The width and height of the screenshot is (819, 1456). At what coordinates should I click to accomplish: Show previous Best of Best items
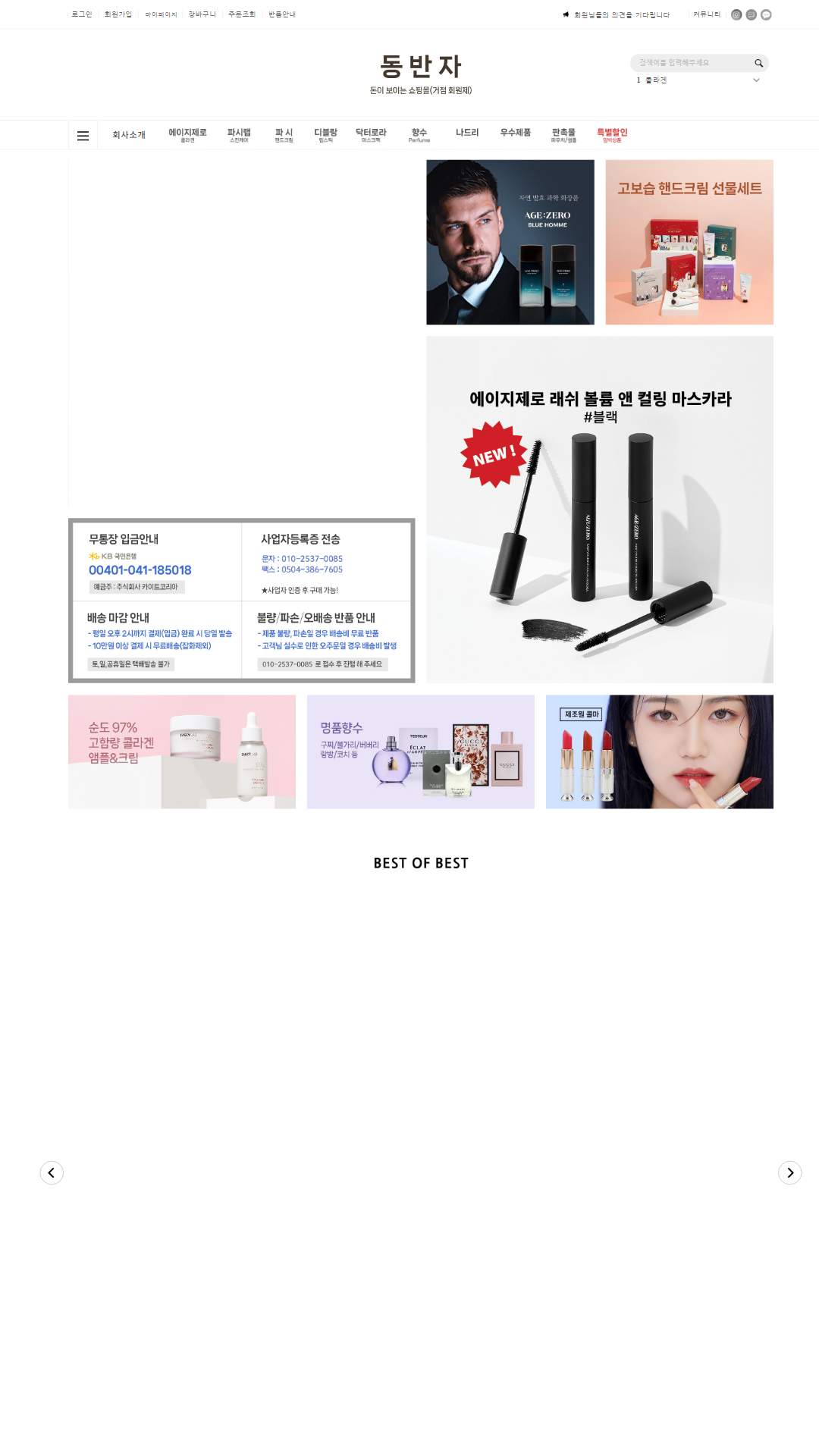[x=52, y=1172]
